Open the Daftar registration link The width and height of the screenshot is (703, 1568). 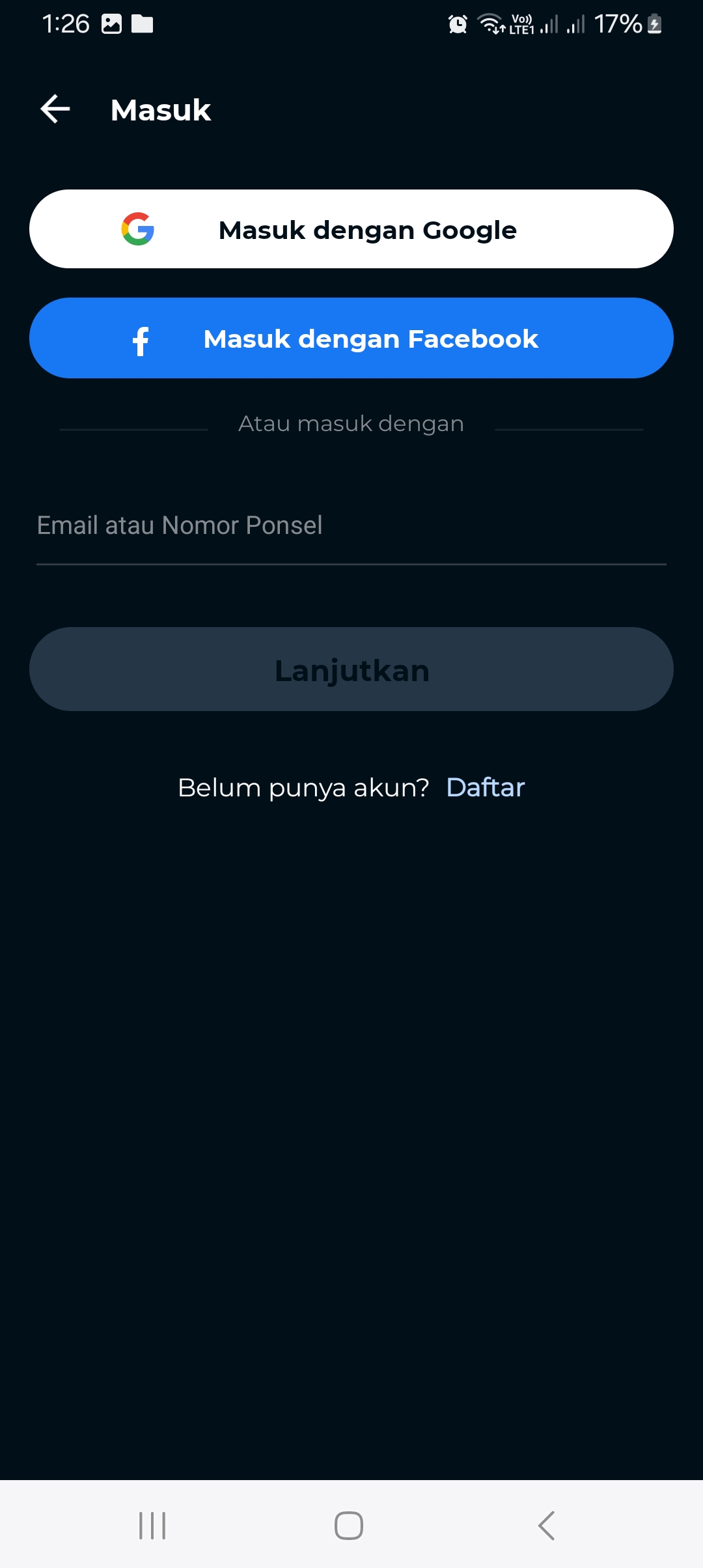(x=486, y=787)
